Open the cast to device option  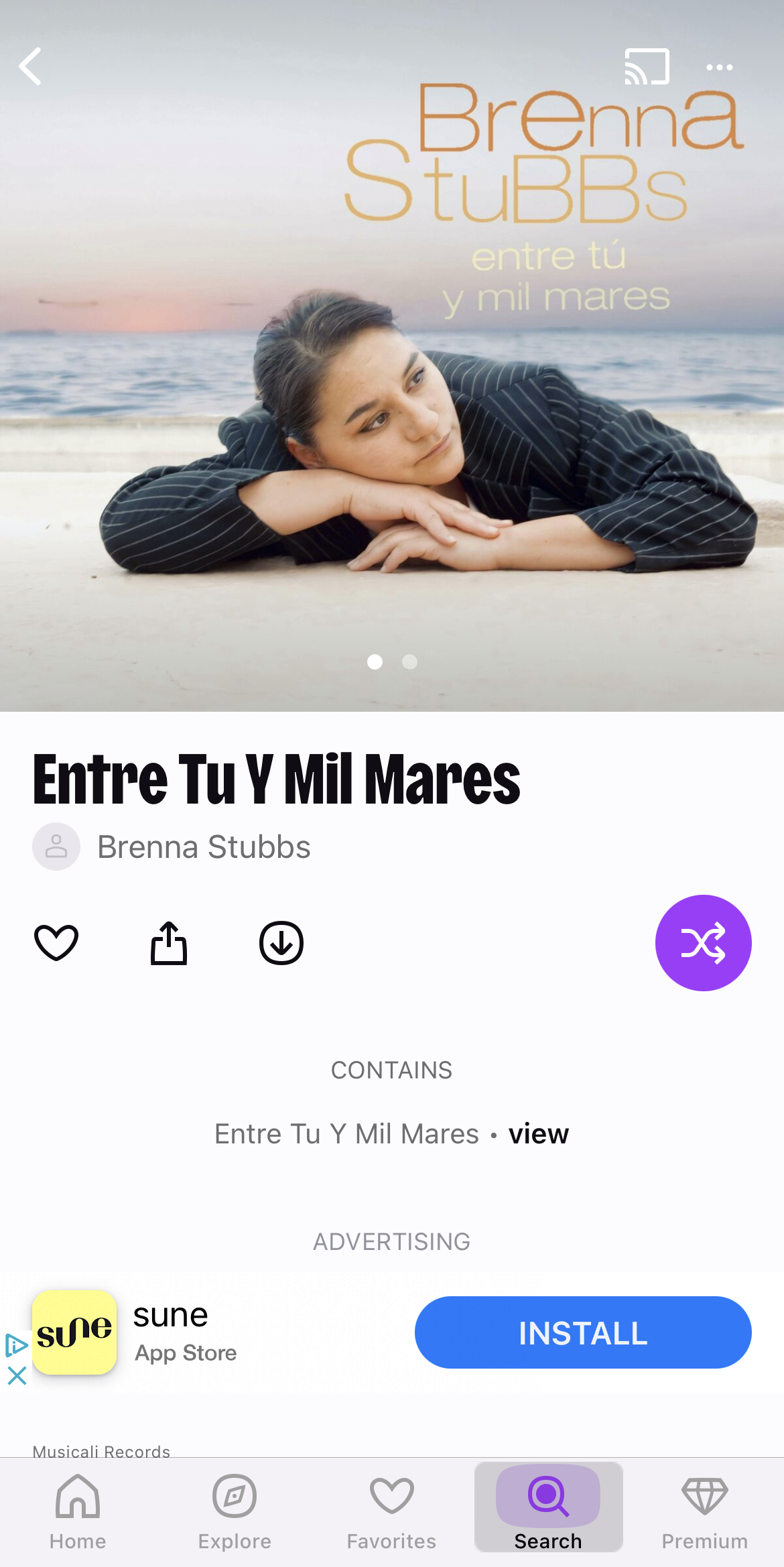click(x=647, y=66)
